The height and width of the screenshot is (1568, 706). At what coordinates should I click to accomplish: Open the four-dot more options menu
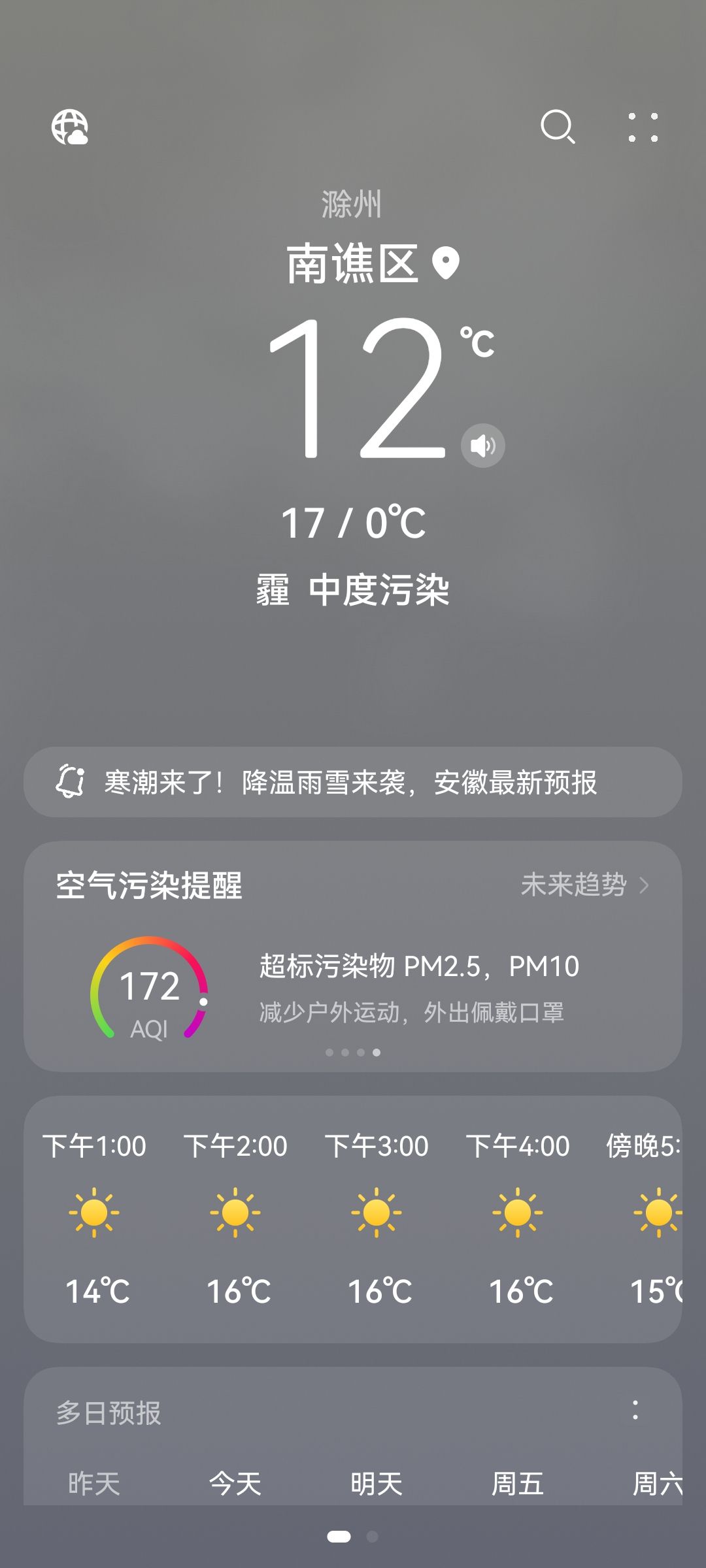pyautogui.click(x=643, y=127)
